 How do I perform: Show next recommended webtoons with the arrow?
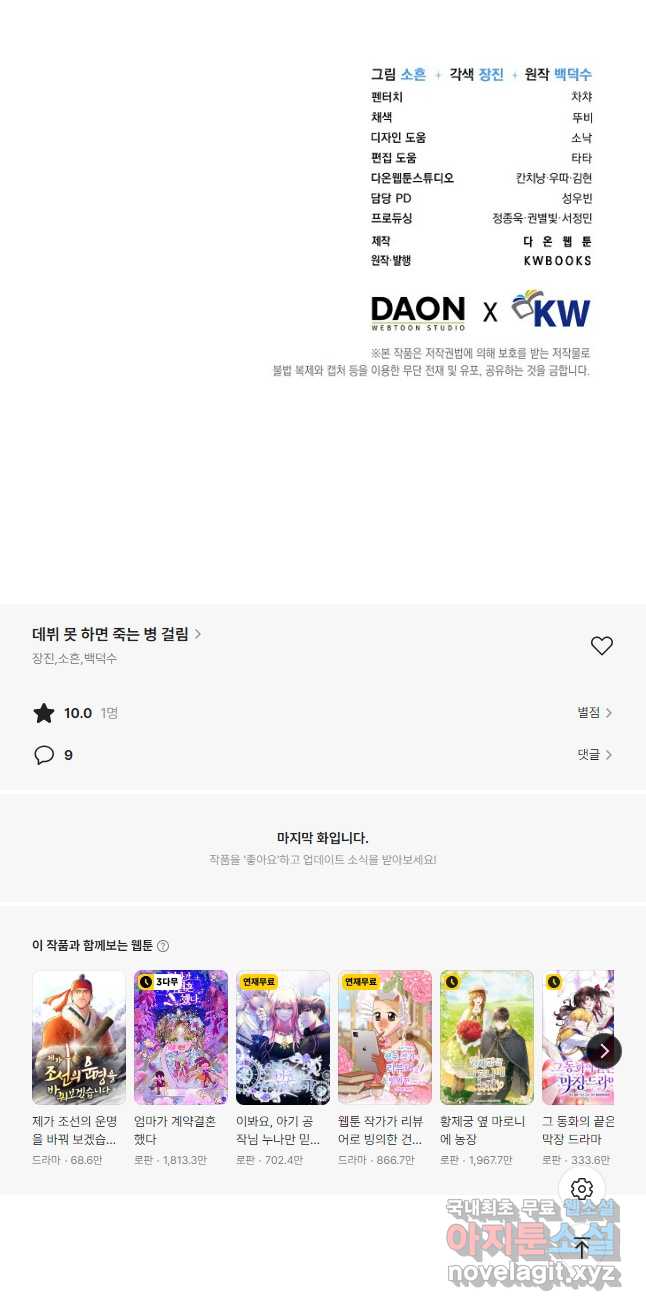pos(604,1050)
